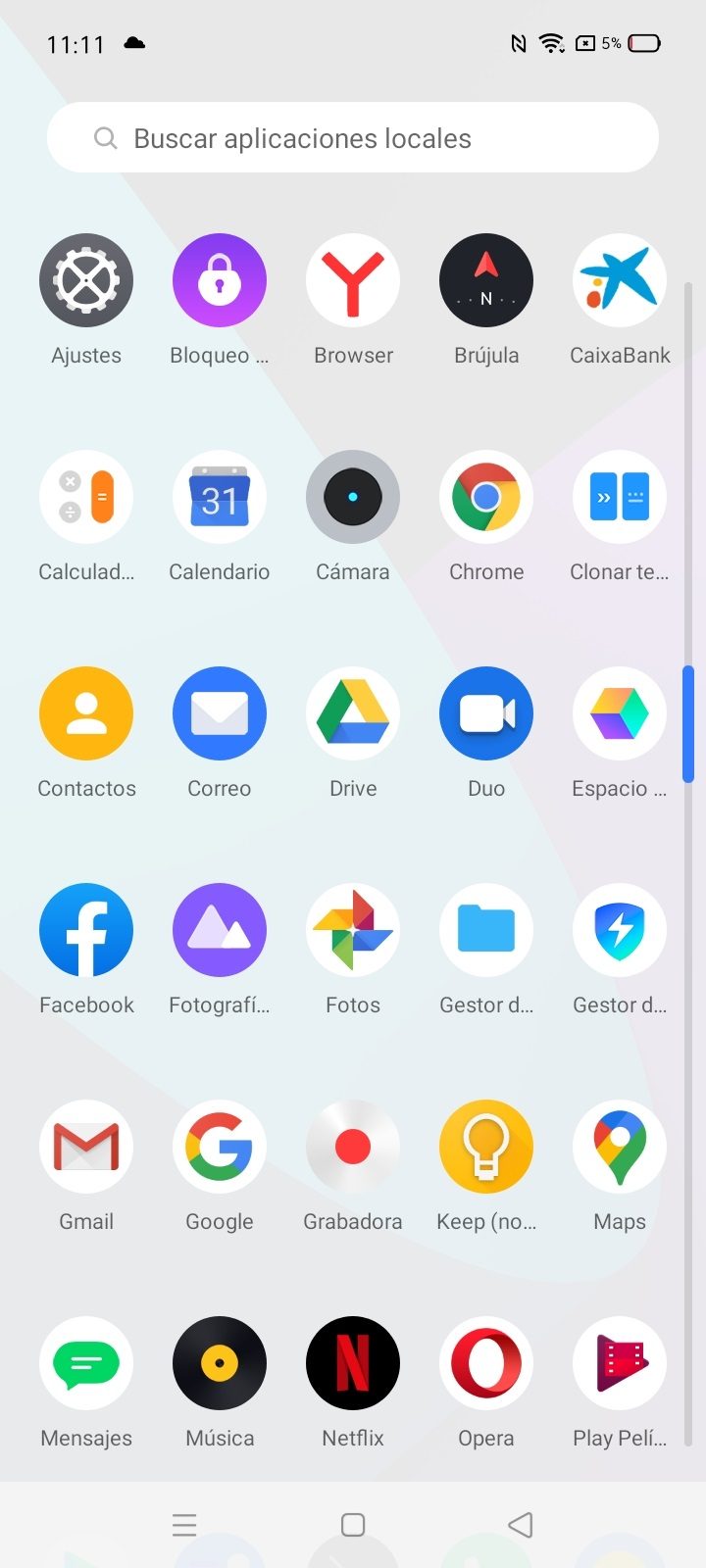
Task: Open the Opera browser
Action: click(486, 1364)
